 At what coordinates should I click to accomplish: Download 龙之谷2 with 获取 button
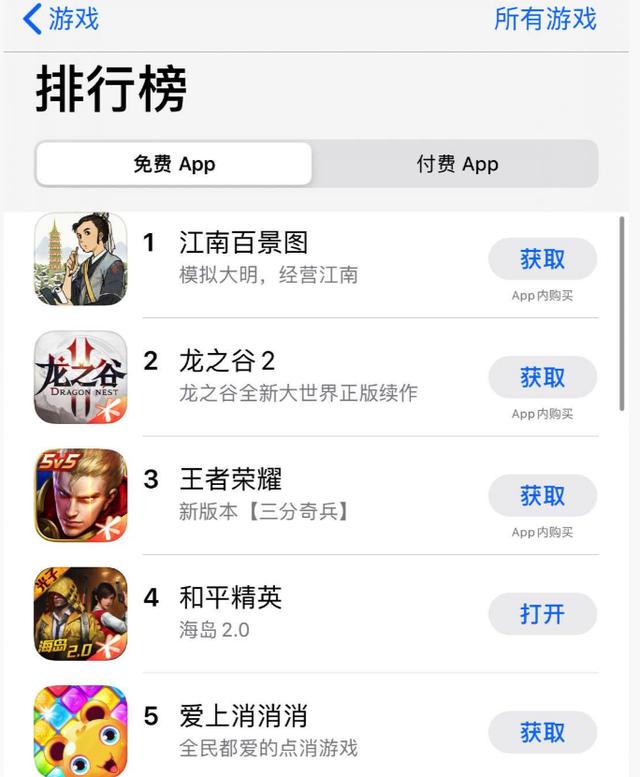[x=542, y=377]
